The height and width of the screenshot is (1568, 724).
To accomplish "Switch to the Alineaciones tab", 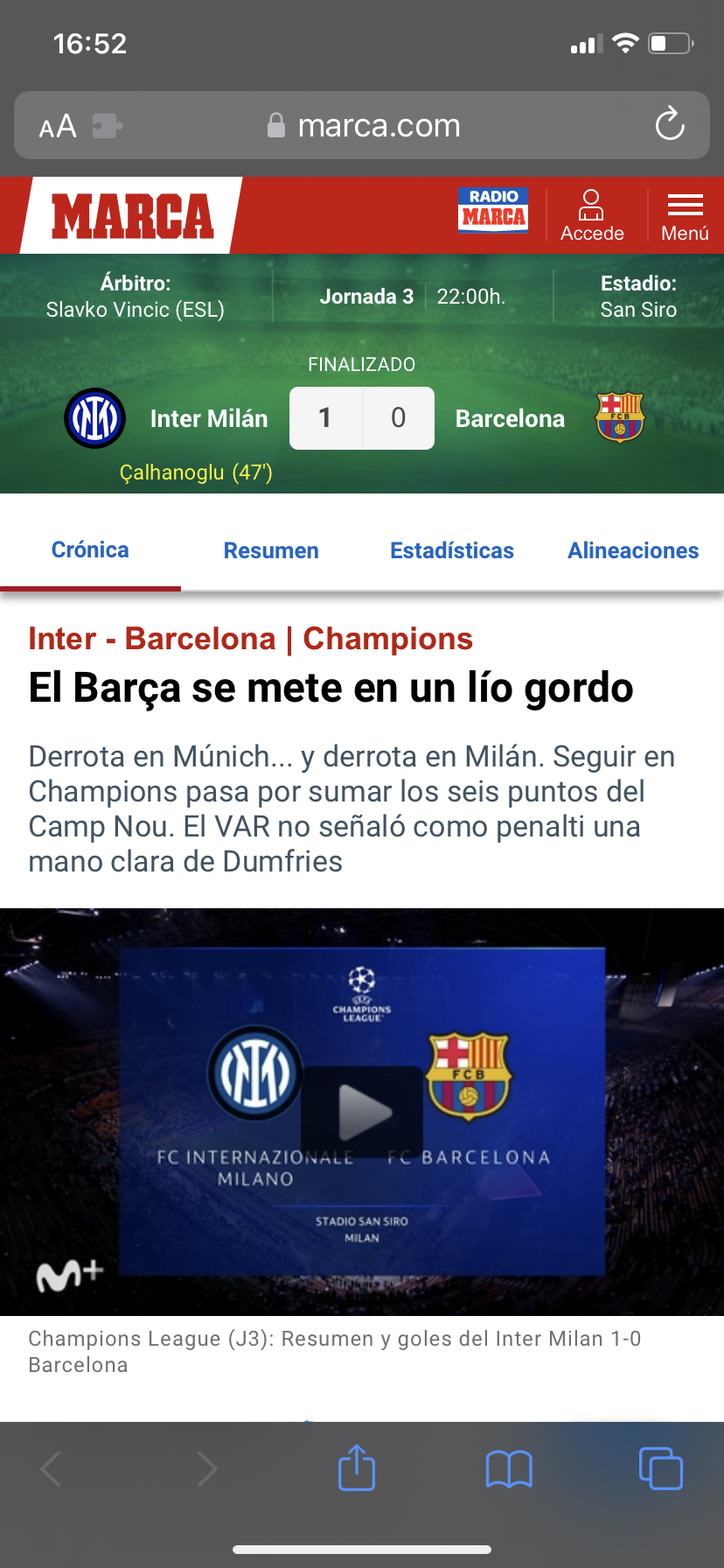I will tap(633, 550).
